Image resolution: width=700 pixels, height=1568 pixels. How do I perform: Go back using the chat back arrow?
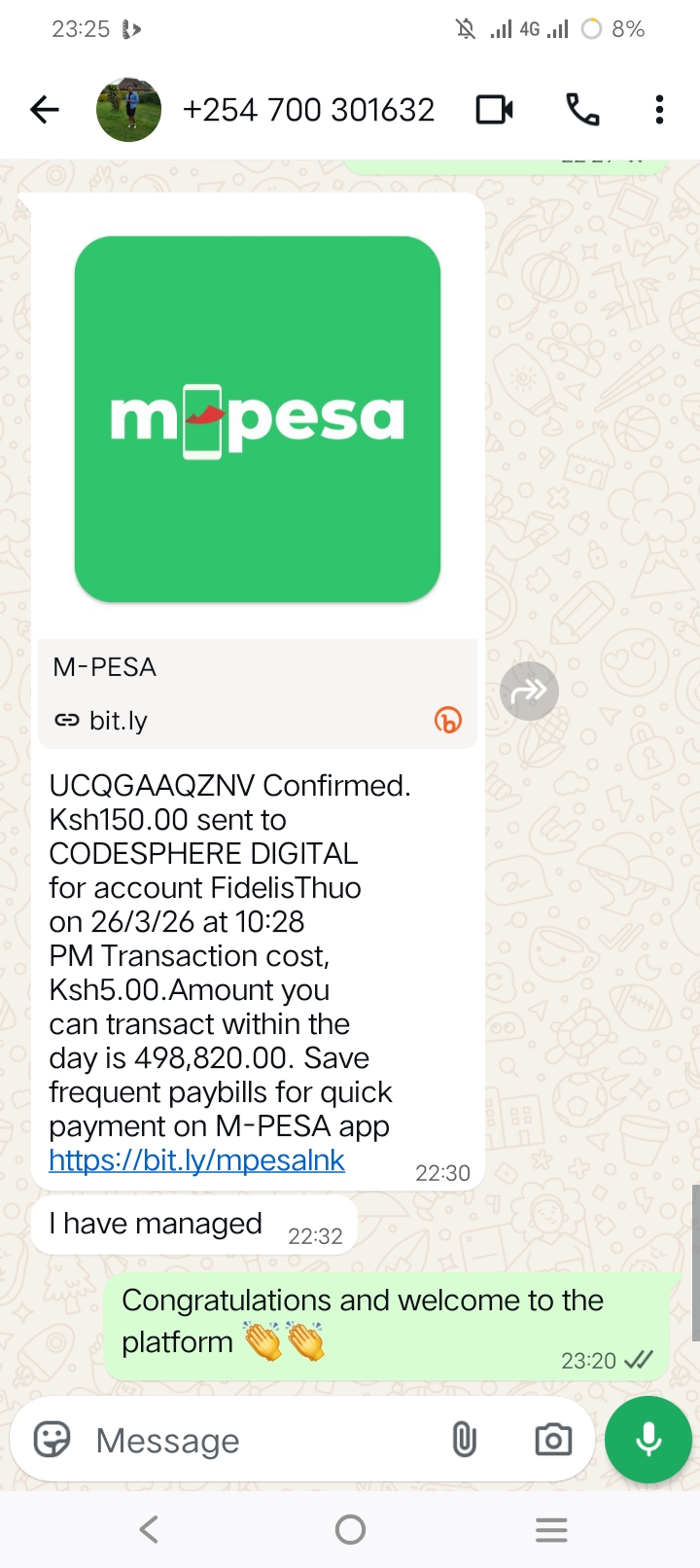tap(44, 109)
